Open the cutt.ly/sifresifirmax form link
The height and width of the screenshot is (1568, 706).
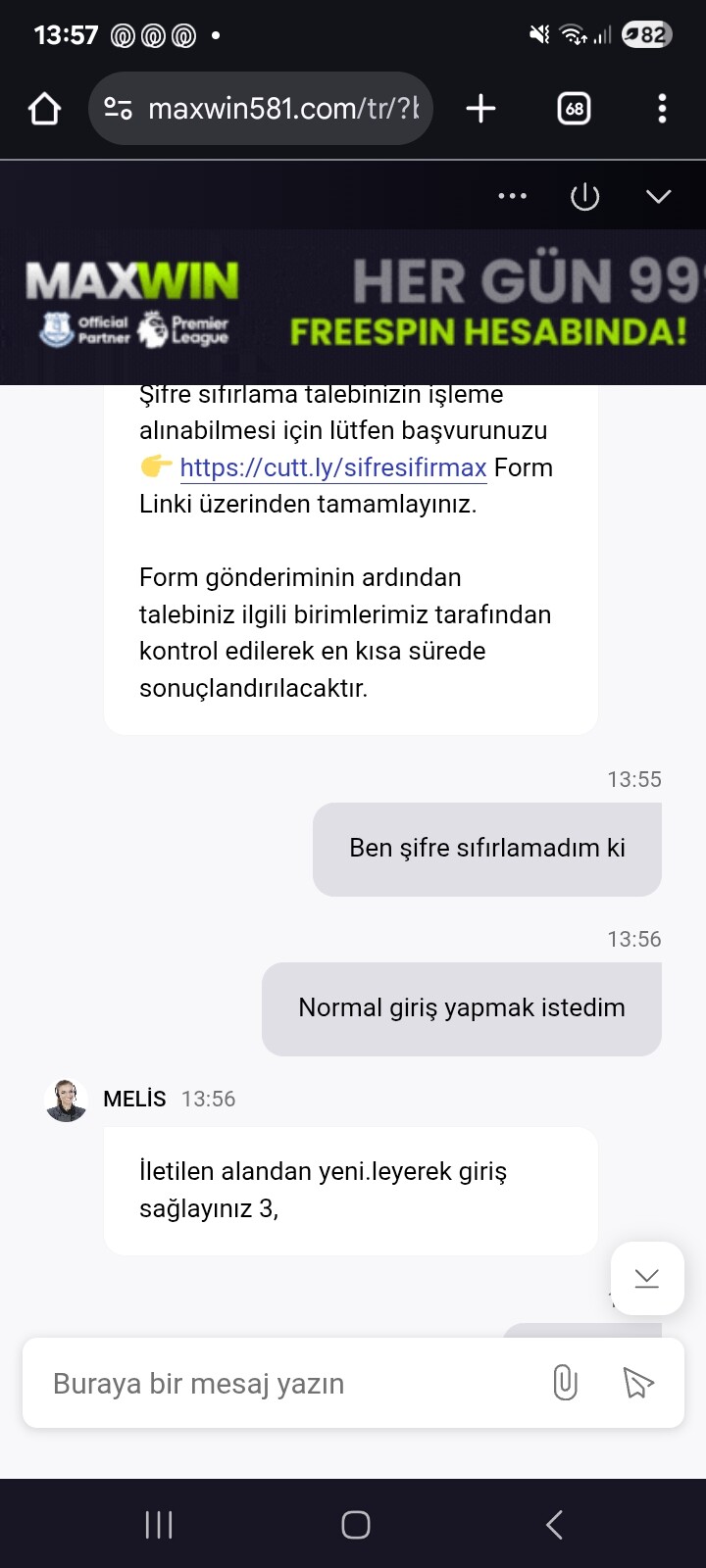(x=333, y=467)
